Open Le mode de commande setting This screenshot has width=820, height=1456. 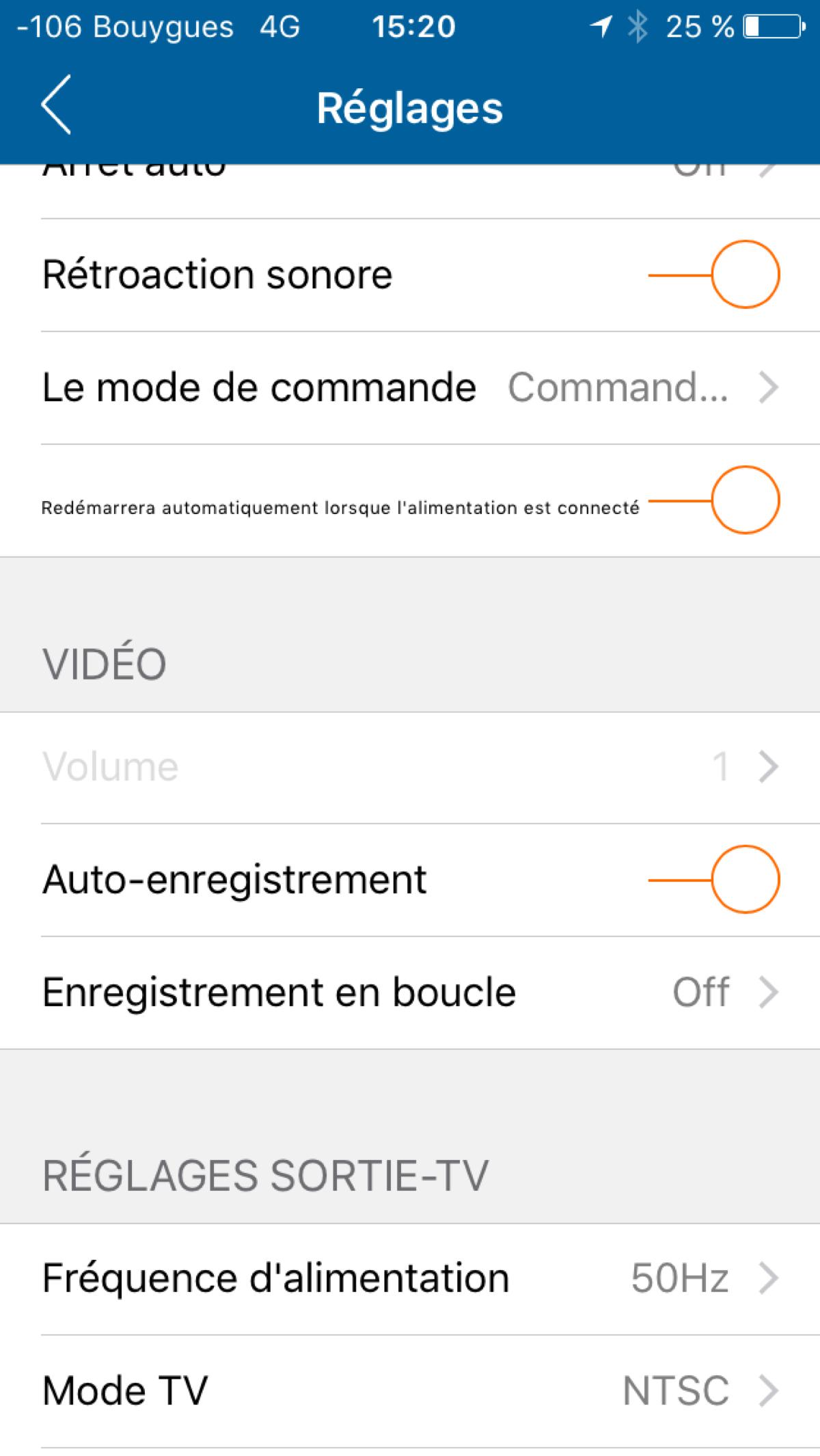[410, 388]
